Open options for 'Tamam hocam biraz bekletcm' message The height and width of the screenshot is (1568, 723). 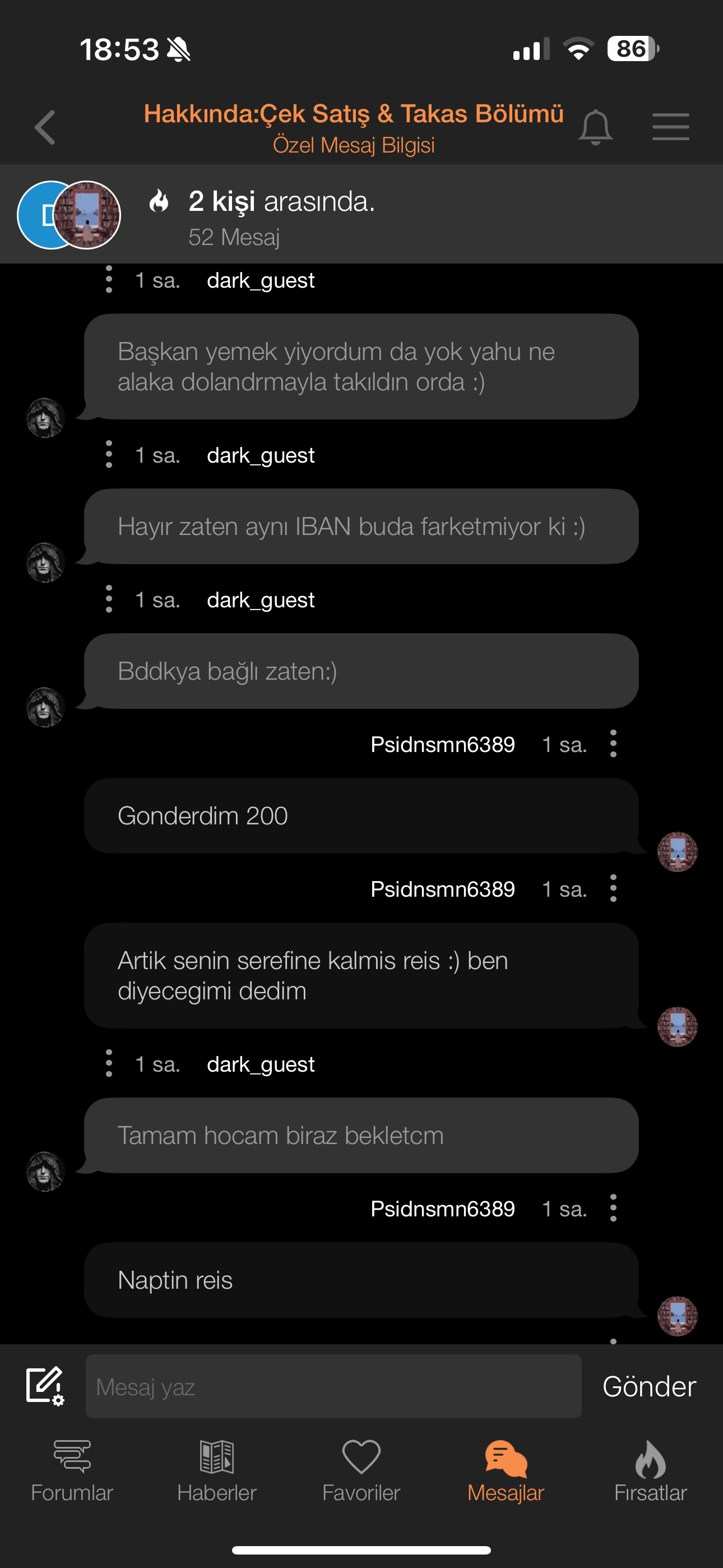109,1063
